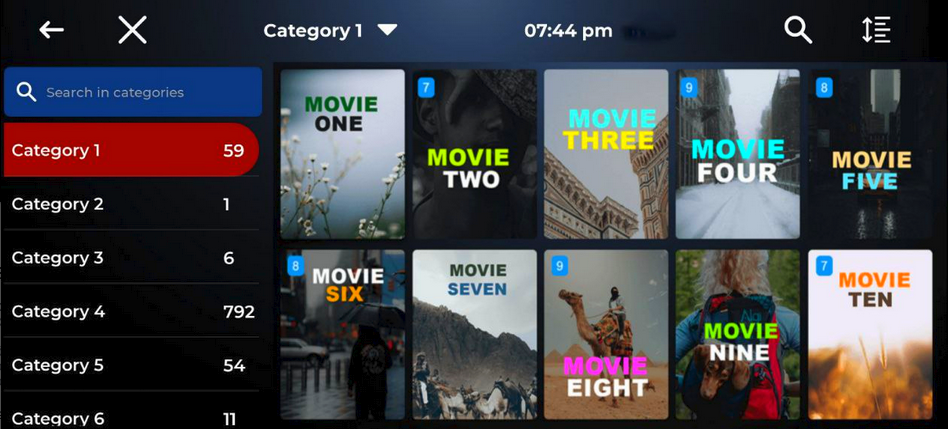Open the Movie Four poster

click(738, 153)
